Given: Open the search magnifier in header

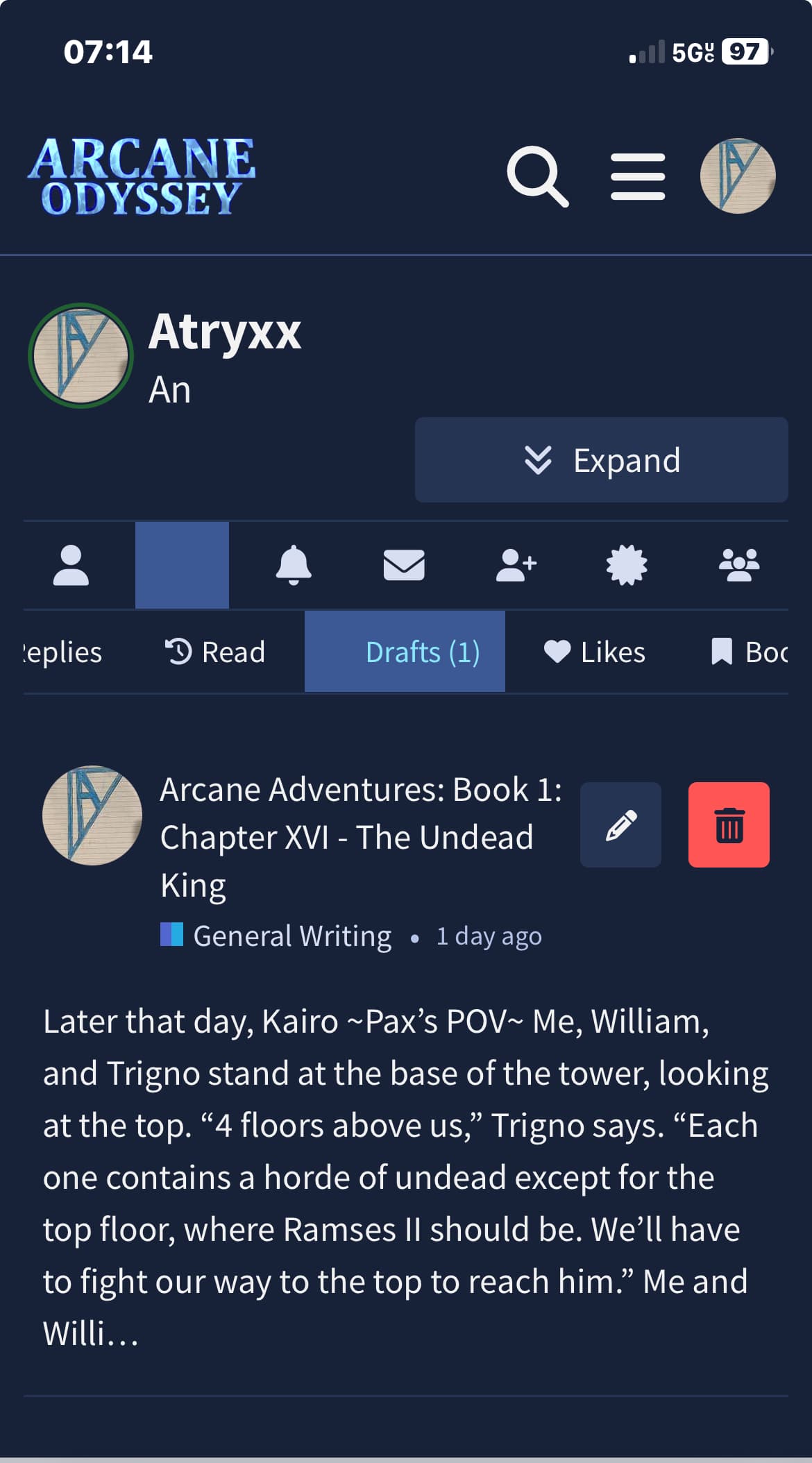Looking at the screenshot, I should click(x=538, y=176).
